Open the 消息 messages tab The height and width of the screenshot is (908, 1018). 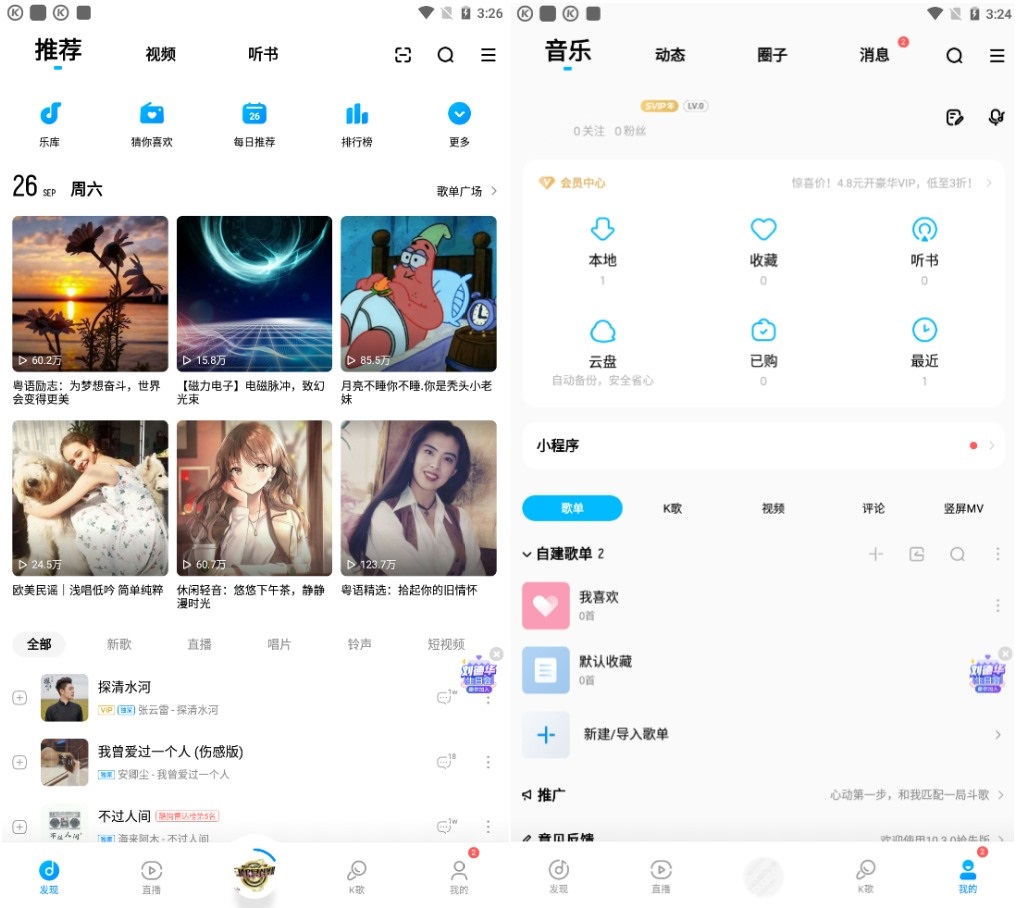[874, 55]
